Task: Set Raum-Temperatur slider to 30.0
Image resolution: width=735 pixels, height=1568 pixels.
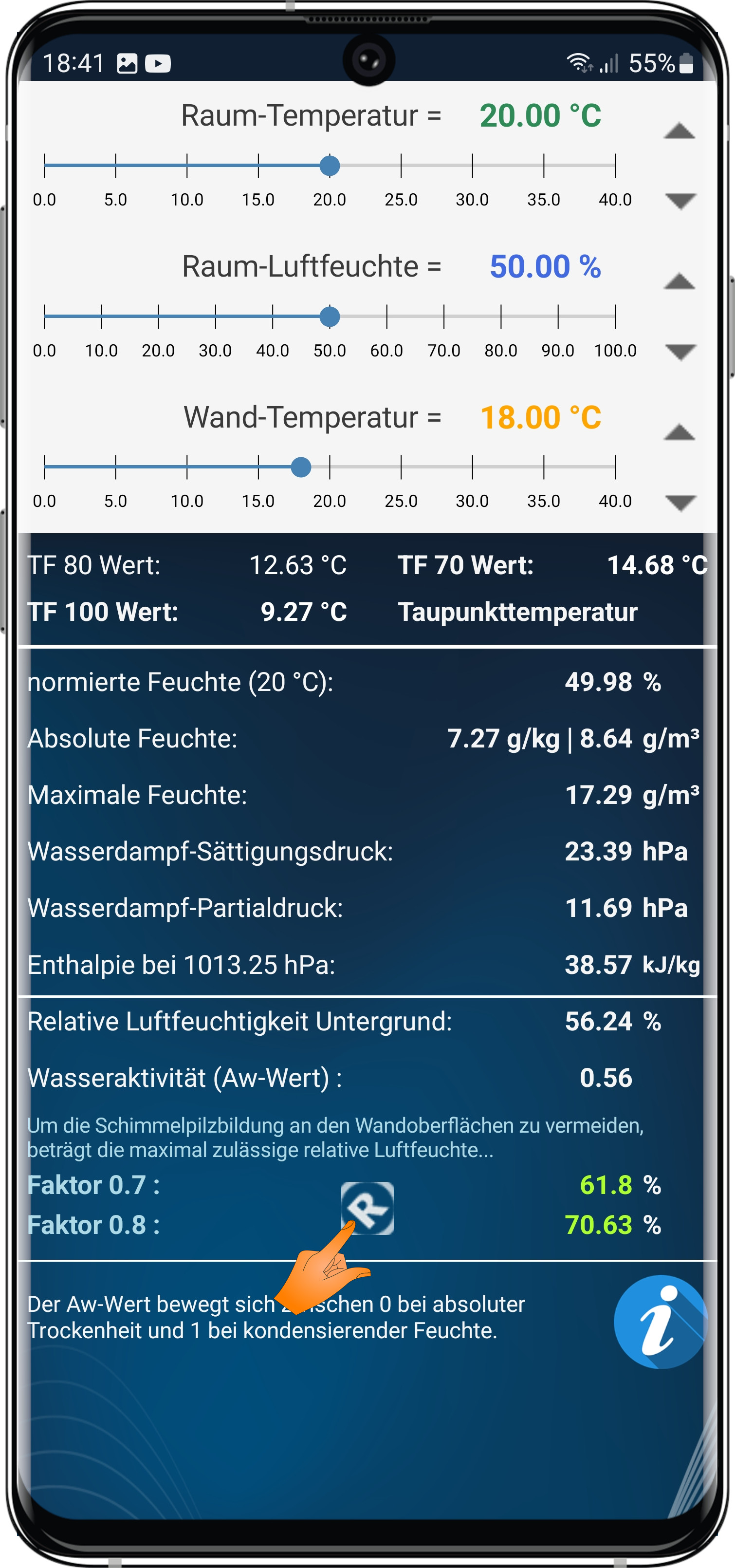Action: pos(472,165)
